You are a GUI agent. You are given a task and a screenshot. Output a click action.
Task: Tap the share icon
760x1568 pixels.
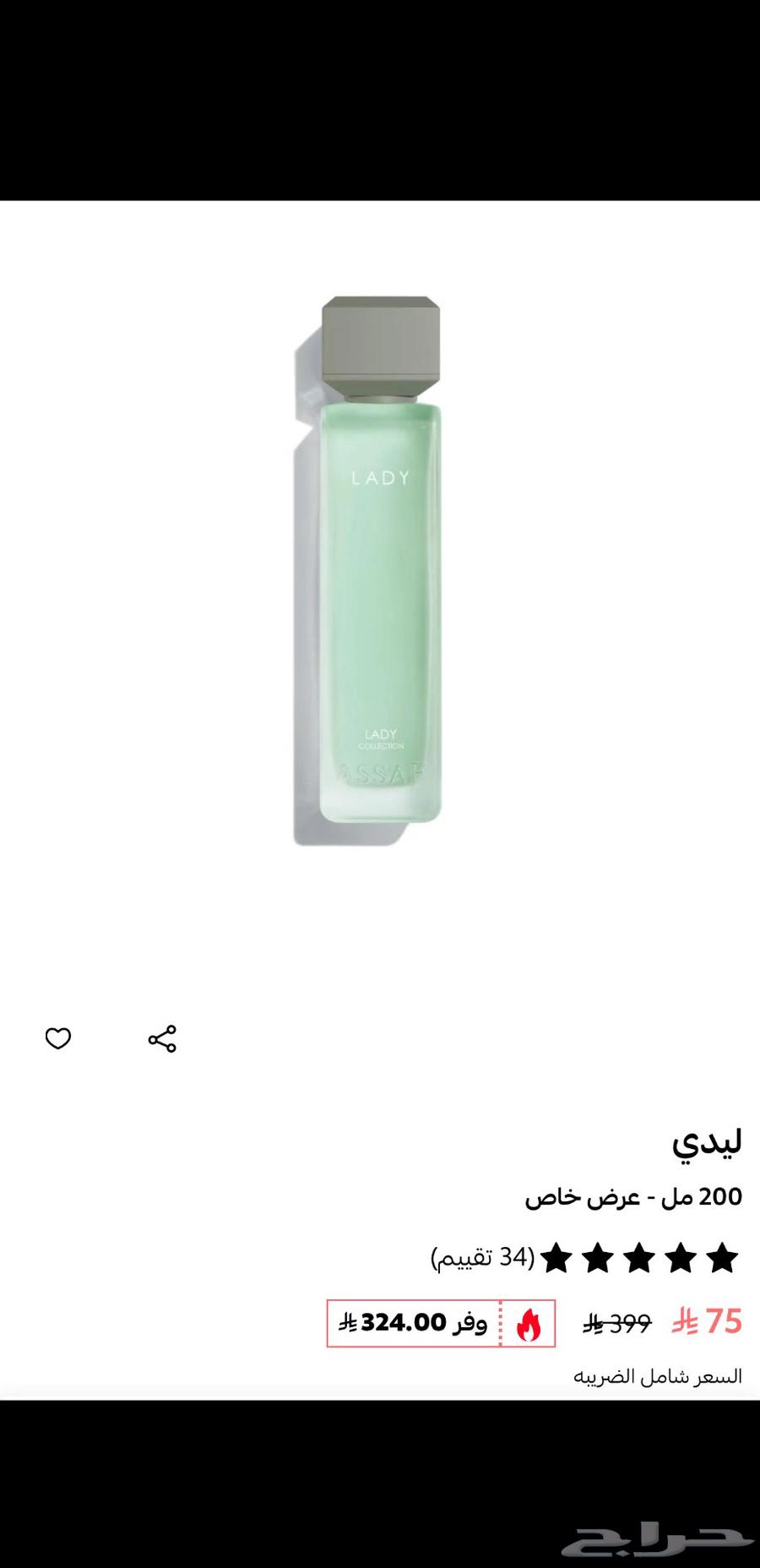pos(161,1037)
